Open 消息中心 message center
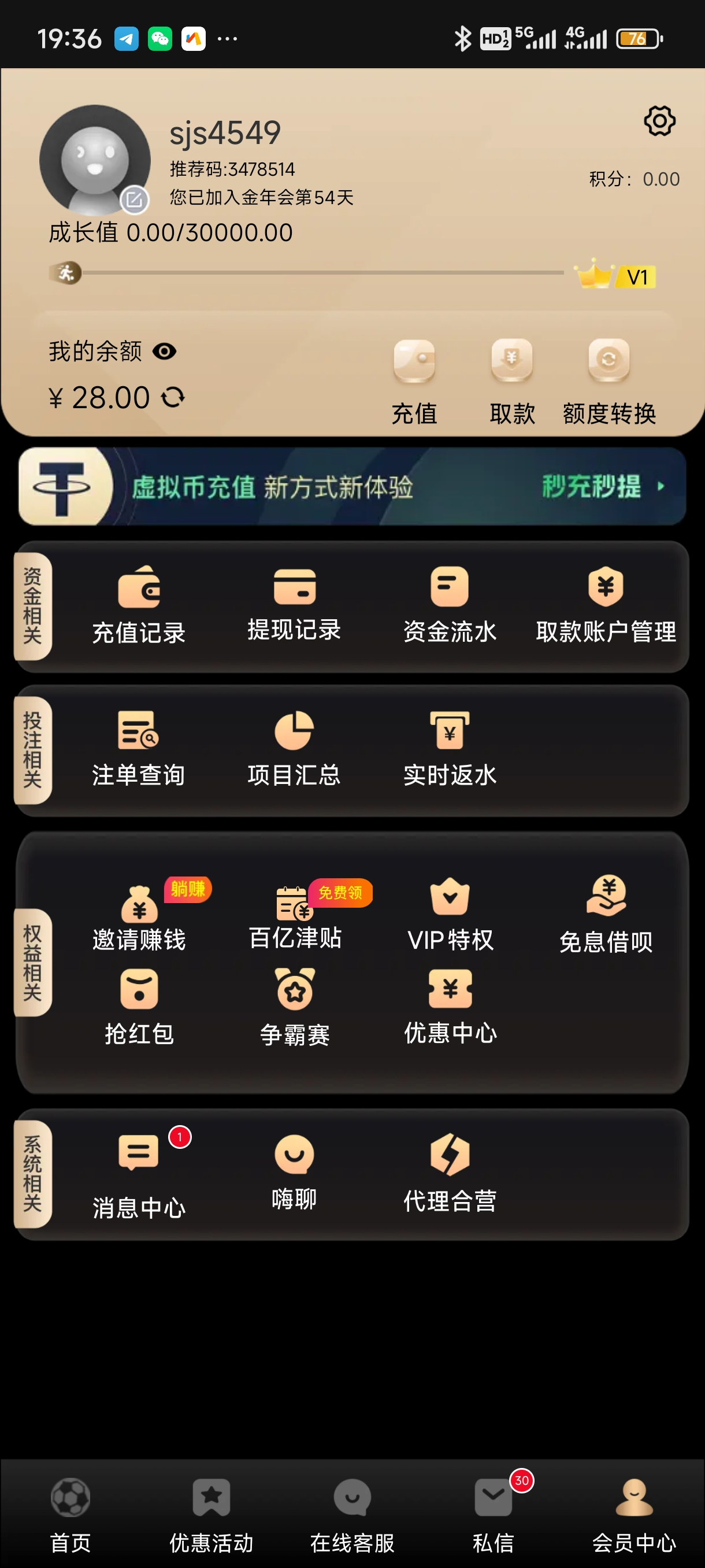 coord(139,1176)
